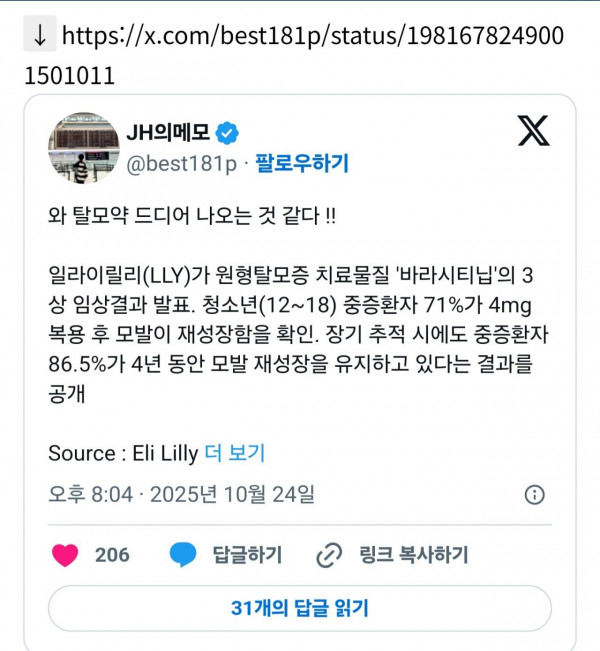Expand the post with 더 보기
600x651 pixels.
(x=234, y=453)
